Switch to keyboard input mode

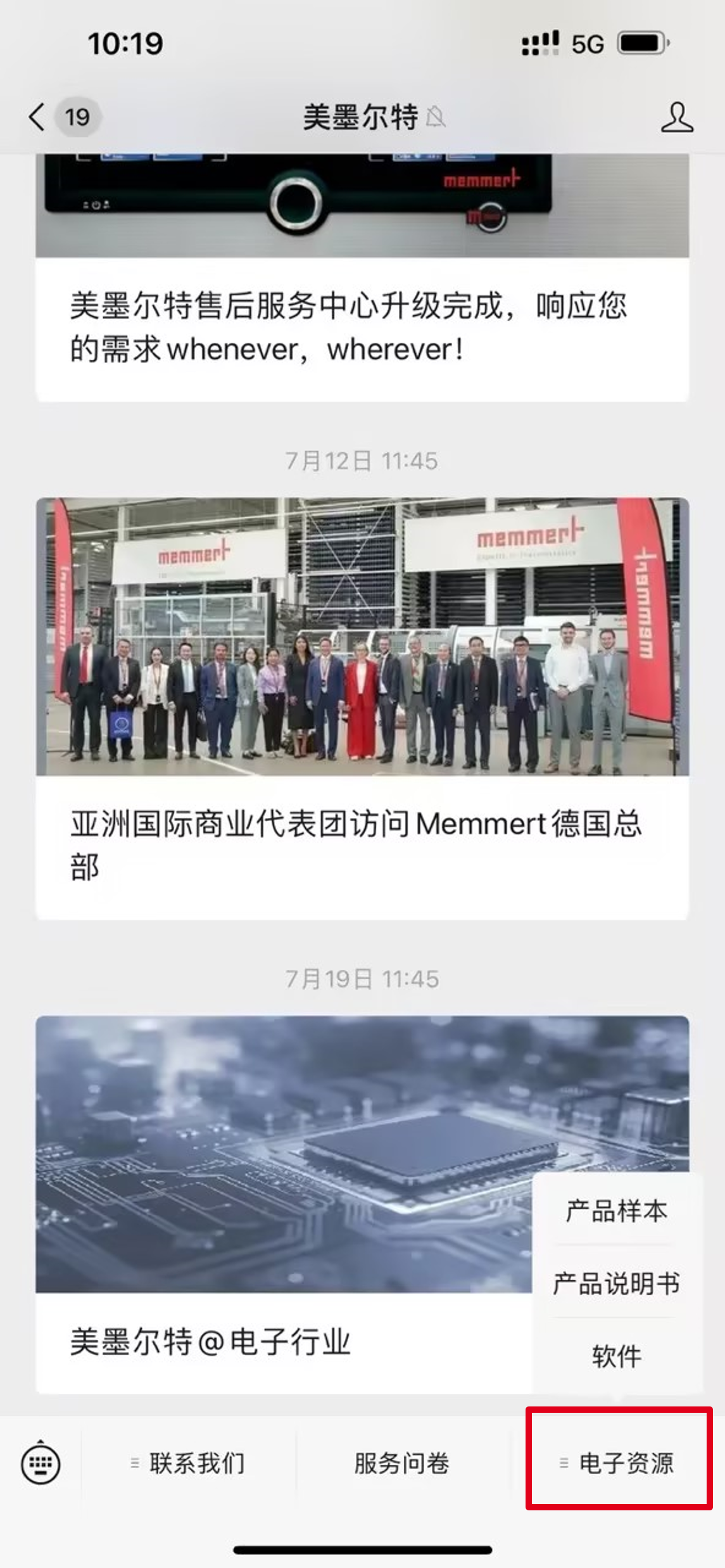(41, 1463)
